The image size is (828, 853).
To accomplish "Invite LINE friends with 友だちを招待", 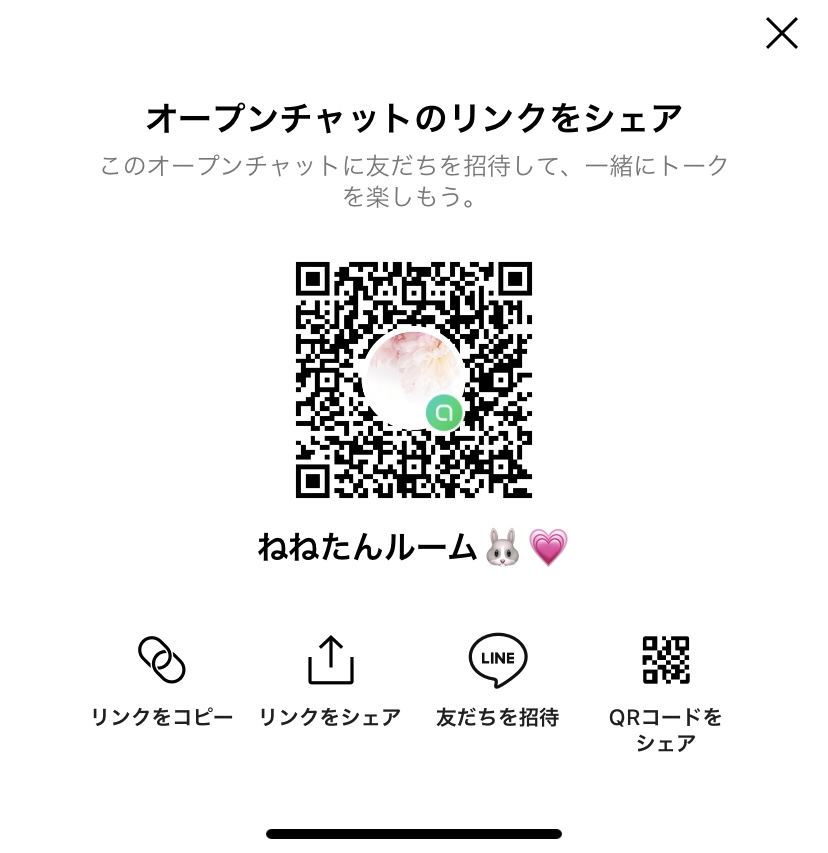I will pos(498,661).
